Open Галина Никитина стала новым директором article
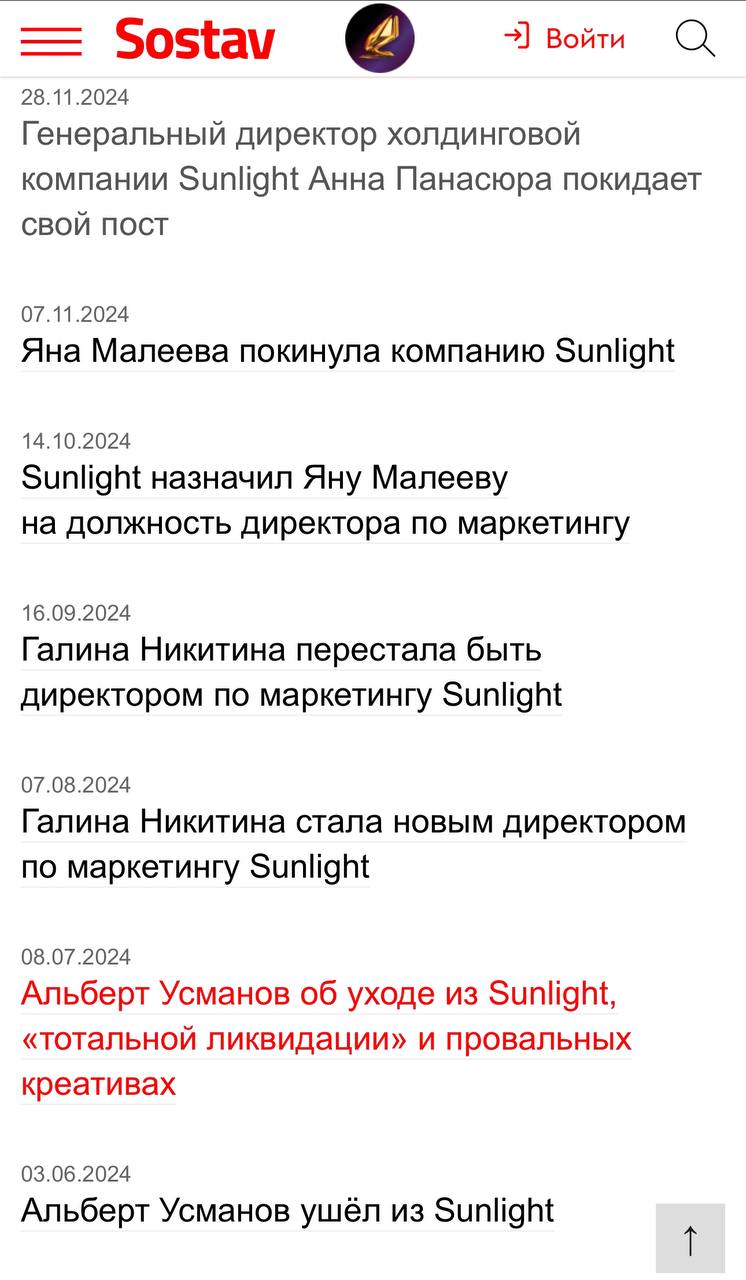The width and height of the screenshot is (746, 1280). (x=353, y=844)
